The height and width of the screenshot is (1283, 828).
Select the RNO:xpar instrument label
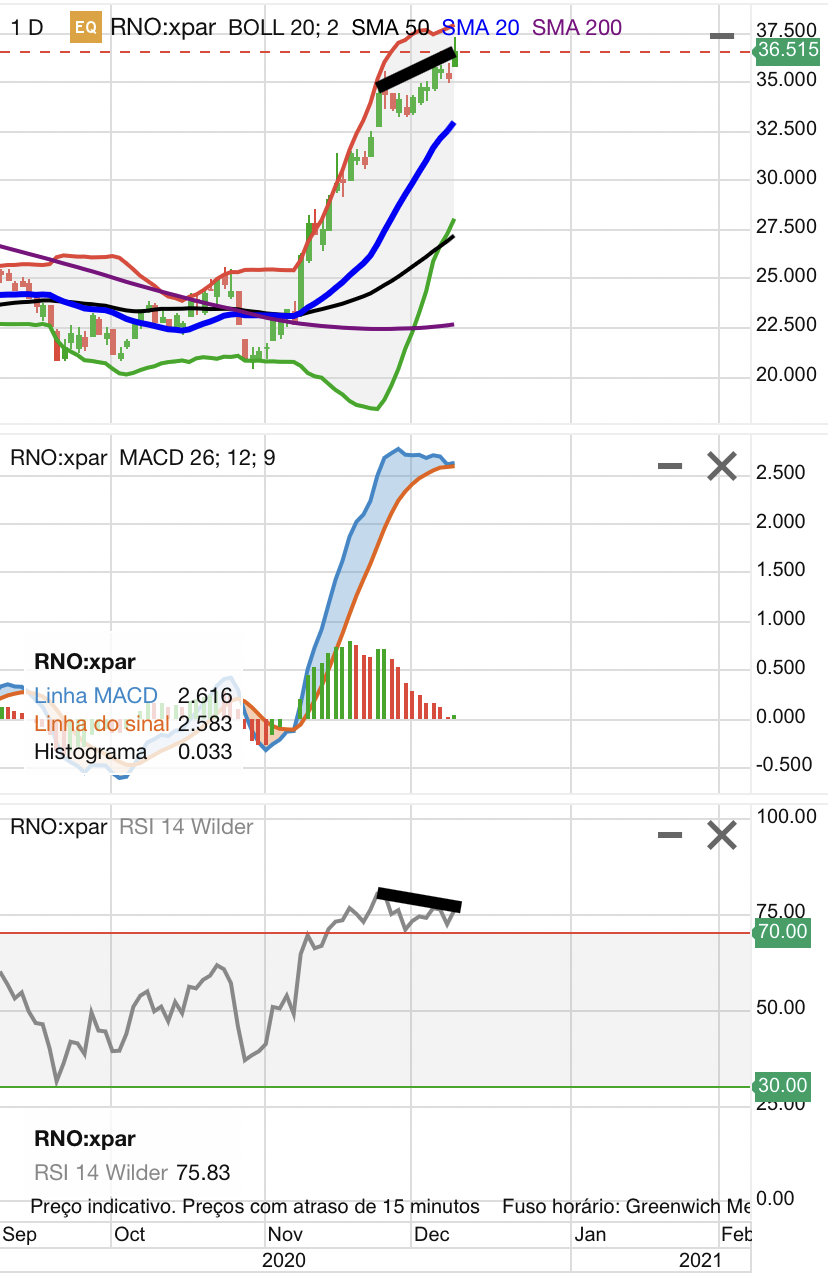(163, 27)
